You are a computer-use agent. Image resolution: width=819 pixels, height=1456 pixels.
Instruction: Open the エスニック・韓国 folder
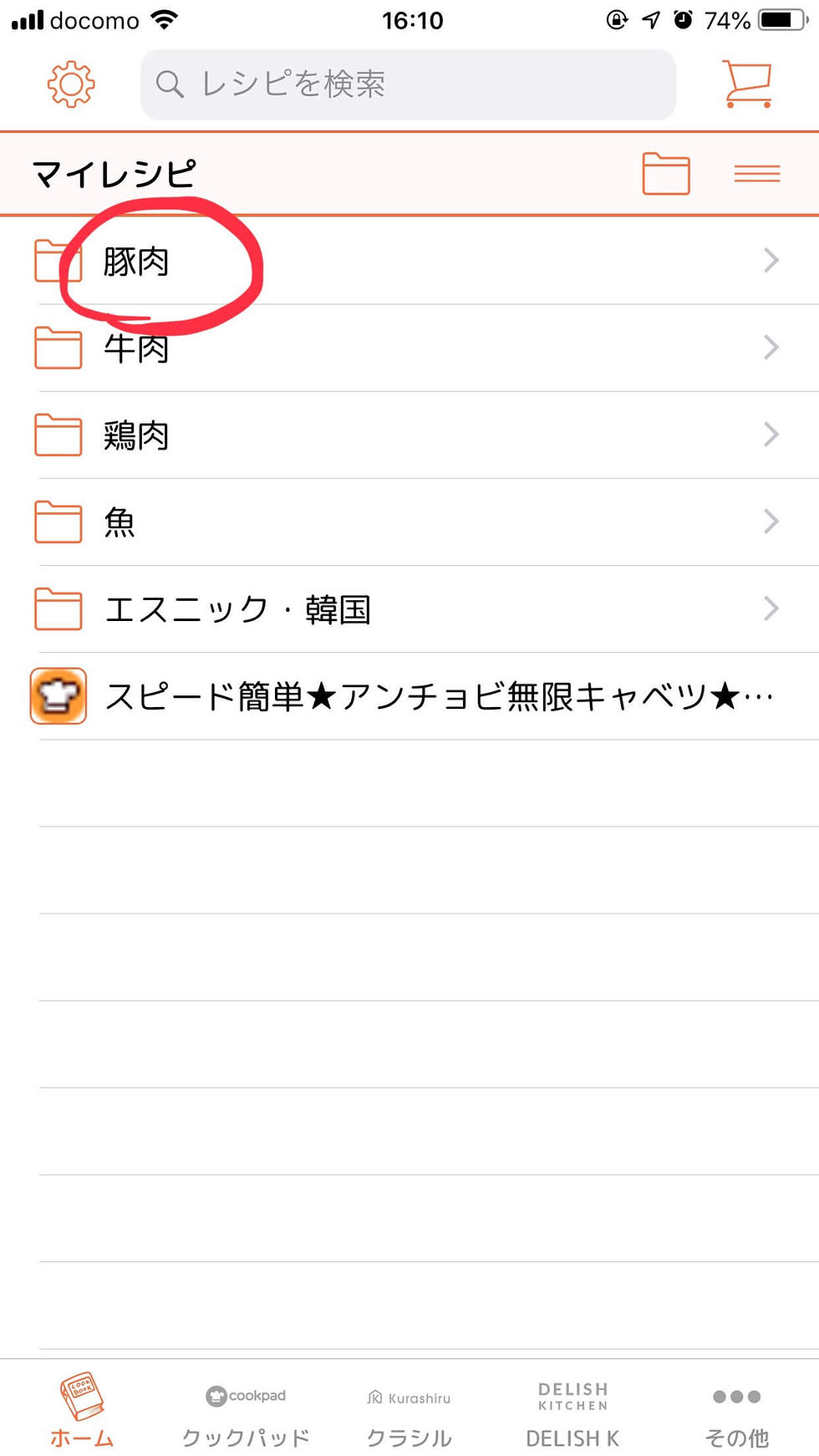[409, 608]
